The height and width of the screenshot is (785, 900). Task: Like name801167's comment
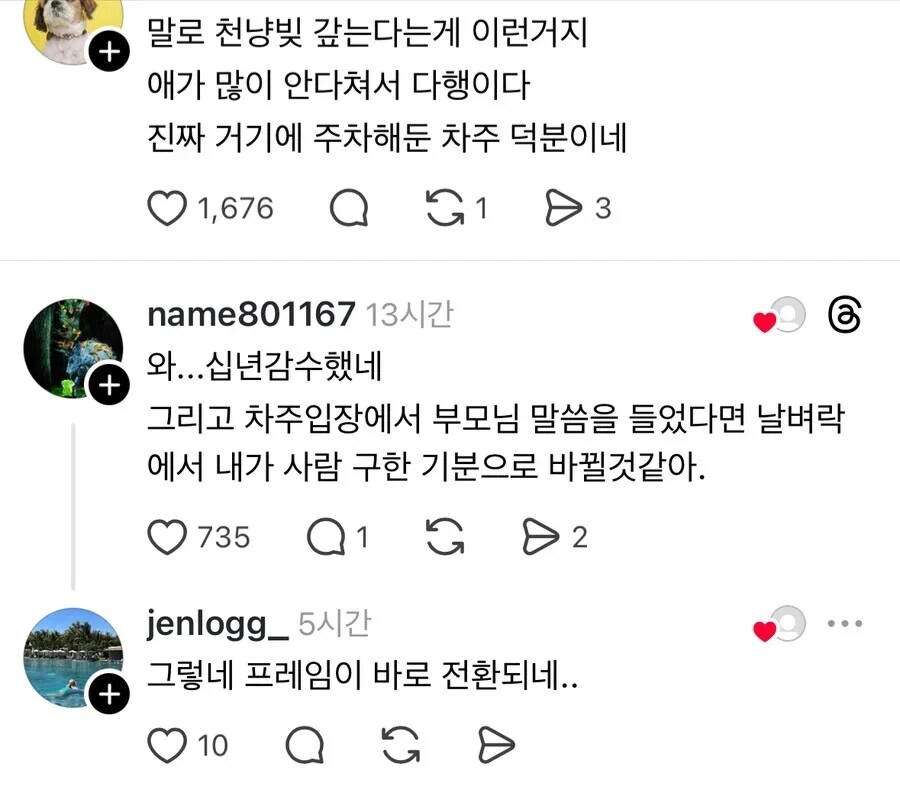pos(167,538)
